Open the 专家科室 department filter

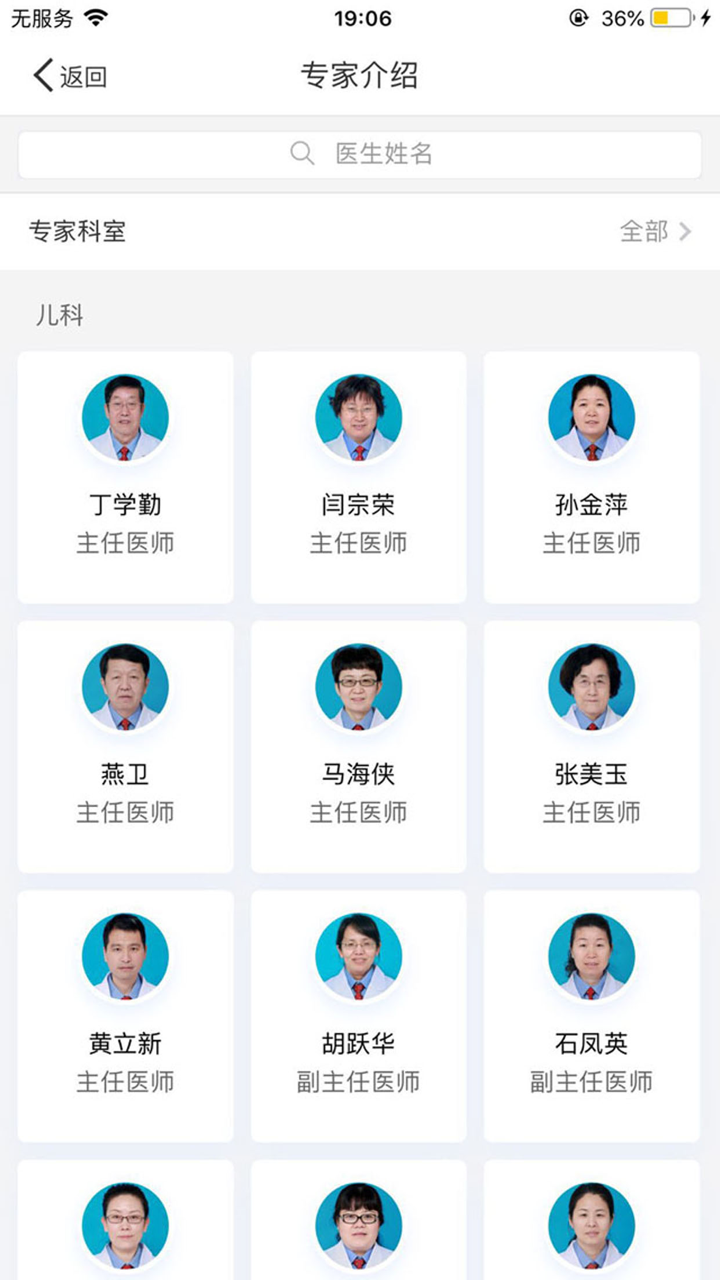click(360, 232)
